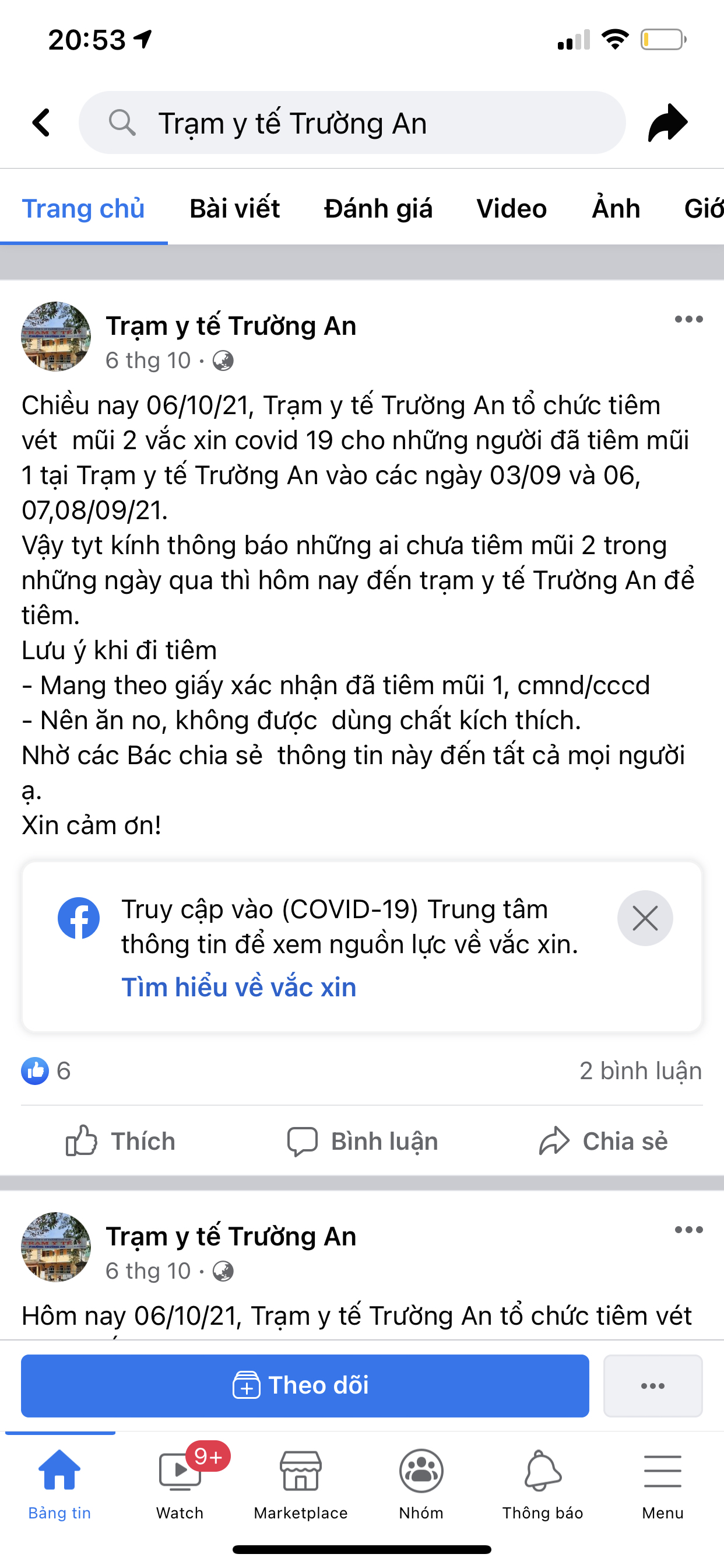Follow the page with Theo dõi
Viewport: 724px width, 1568px height.
coord(305,1385)
